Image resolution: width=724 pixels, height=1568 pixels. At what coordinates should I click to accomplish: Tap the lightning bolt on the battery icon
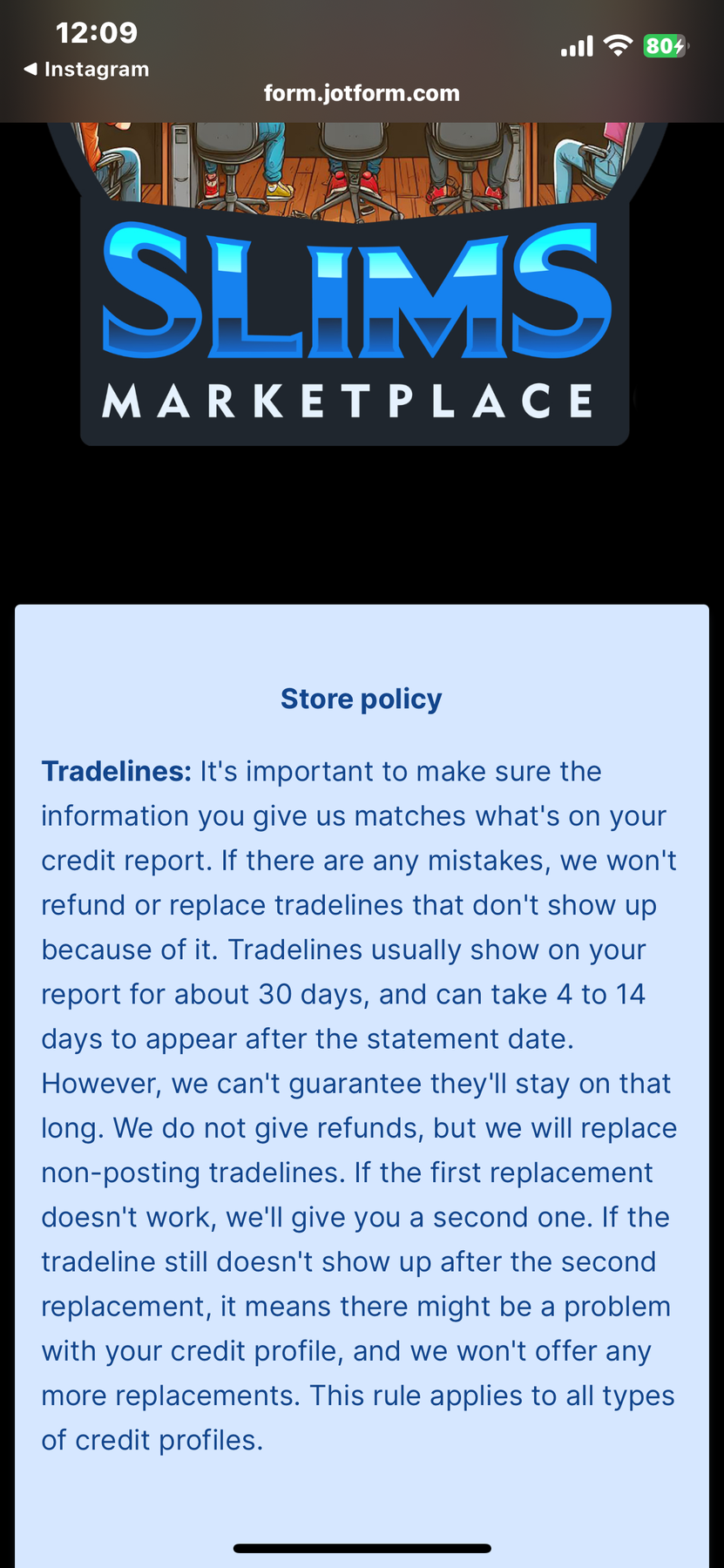pyautogui.click(x=679, y=45)
